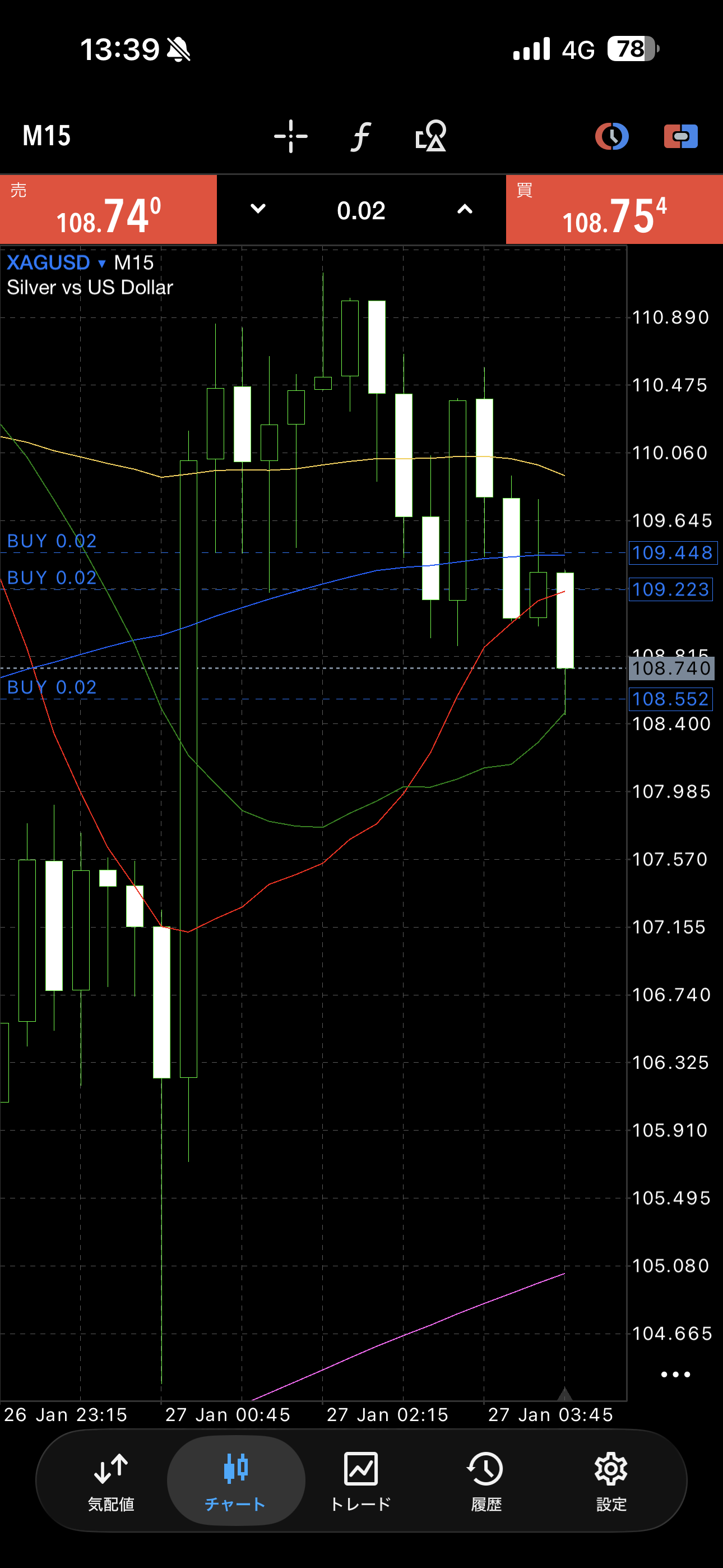Decrease the 0.02 lot size
The height and width of the screenshot is (1568, 723).
[258, 209]
